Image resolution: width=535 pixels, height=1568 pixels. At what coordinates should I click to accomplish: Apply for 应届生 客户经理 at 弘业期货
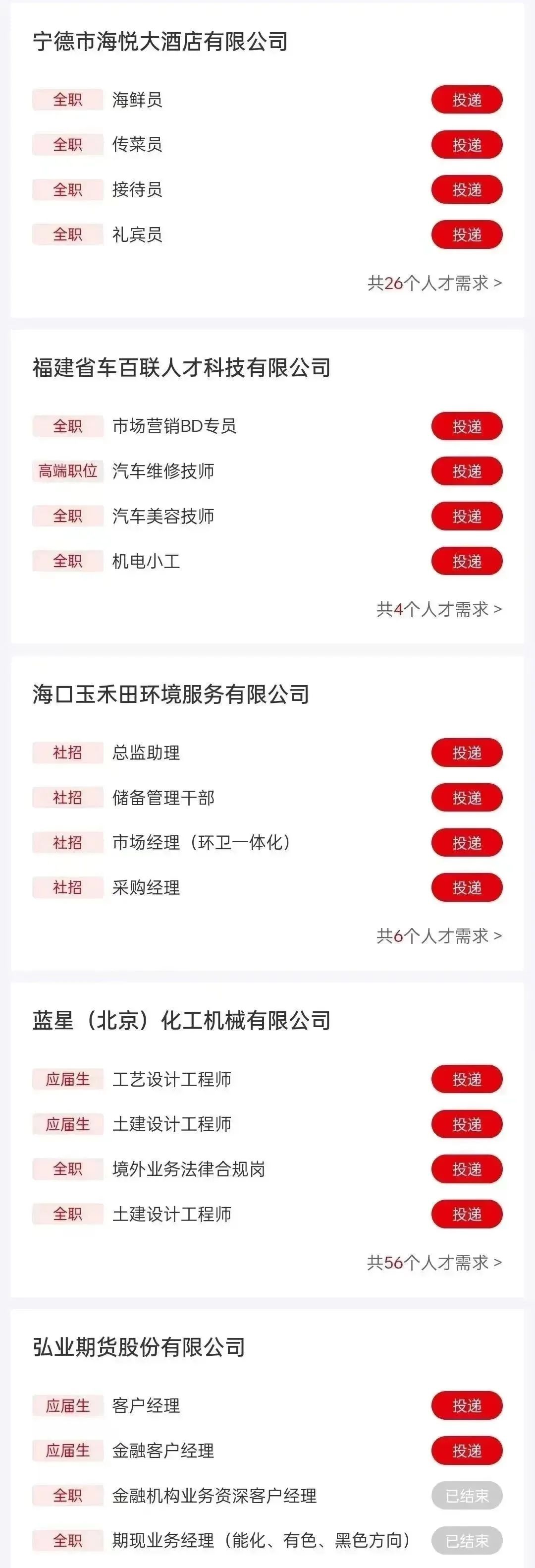[466, 1406]
